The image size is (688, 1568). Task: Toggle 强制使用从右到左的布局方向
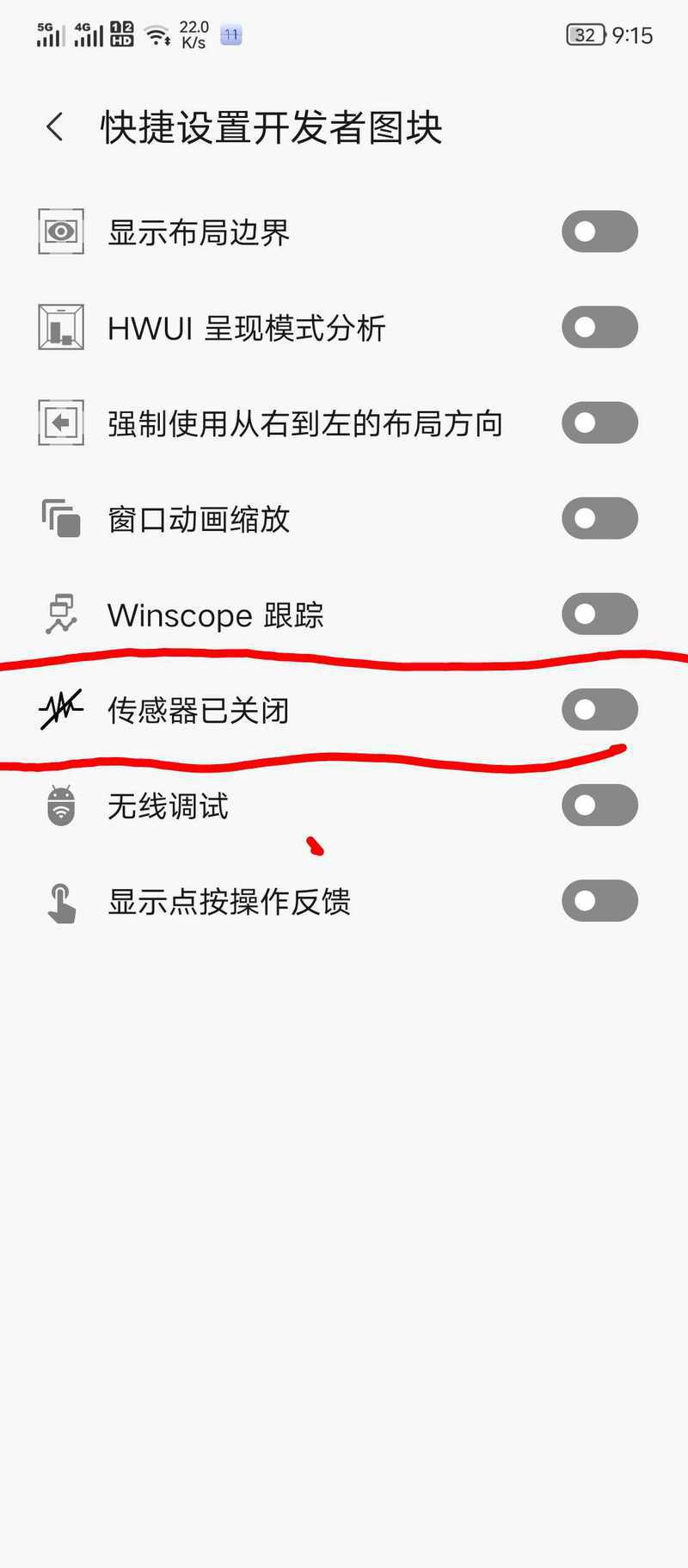[599, 423]
